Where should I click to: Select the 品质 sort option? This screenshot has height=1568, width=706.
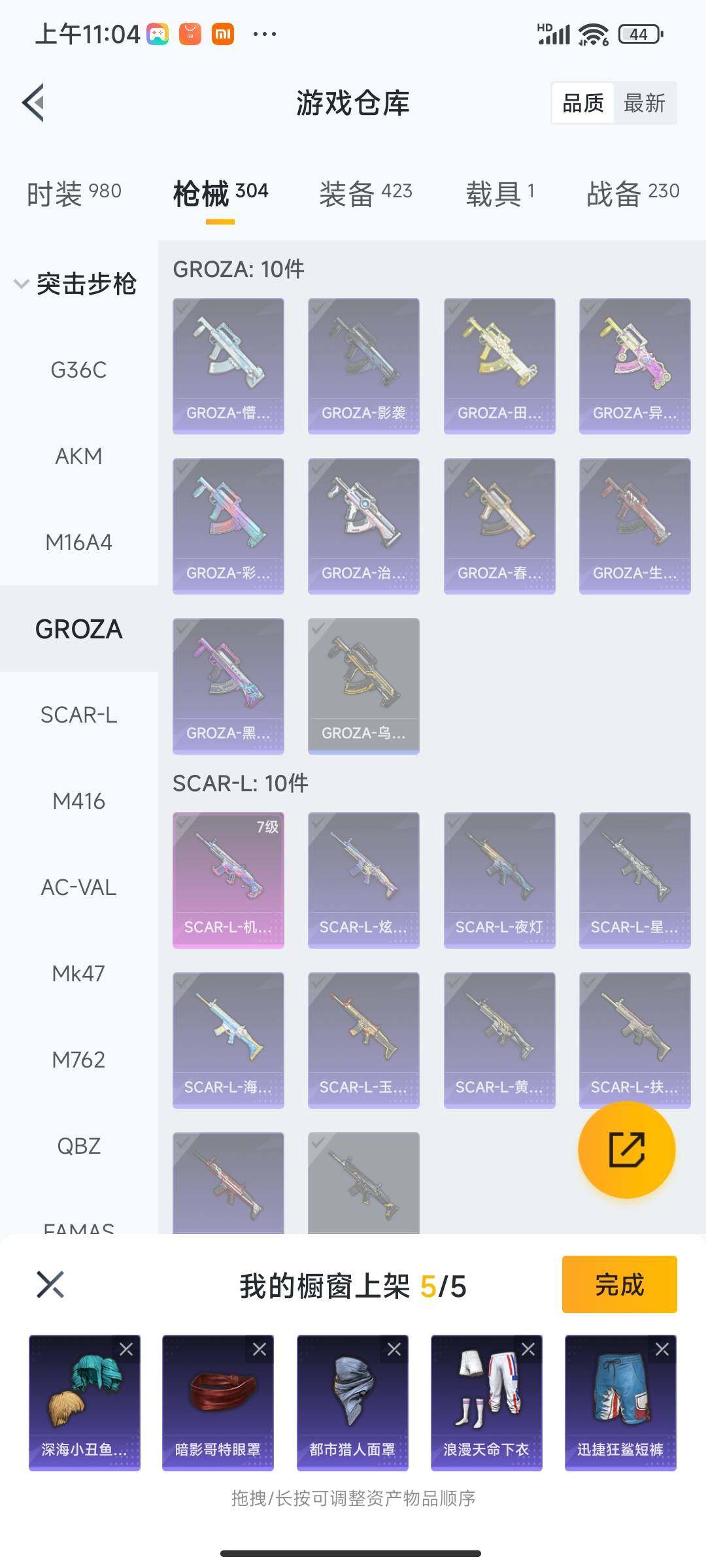click(582, 103)
